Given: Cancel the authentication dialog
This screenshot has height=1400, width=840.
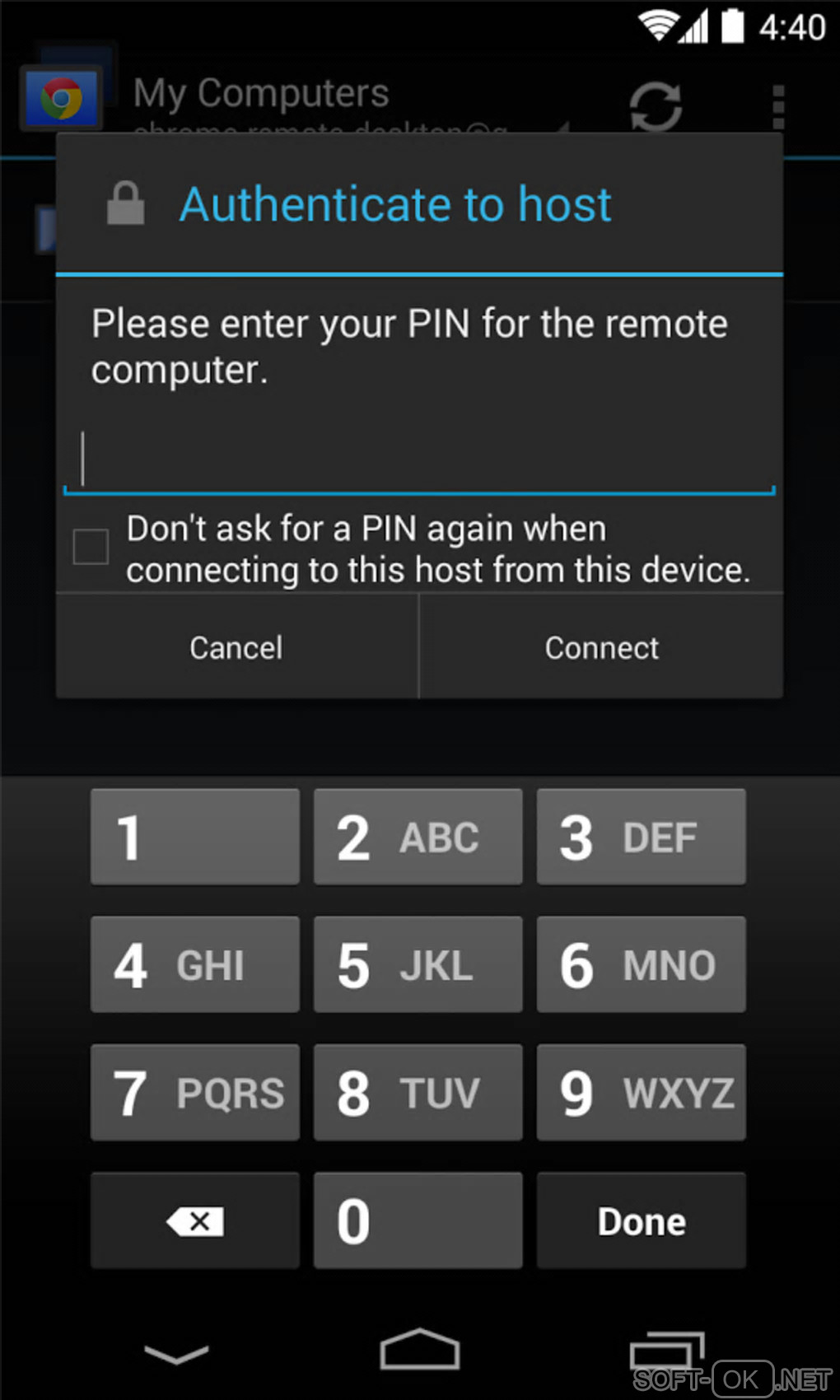Looking at the screenshot, I should (236, 648).
